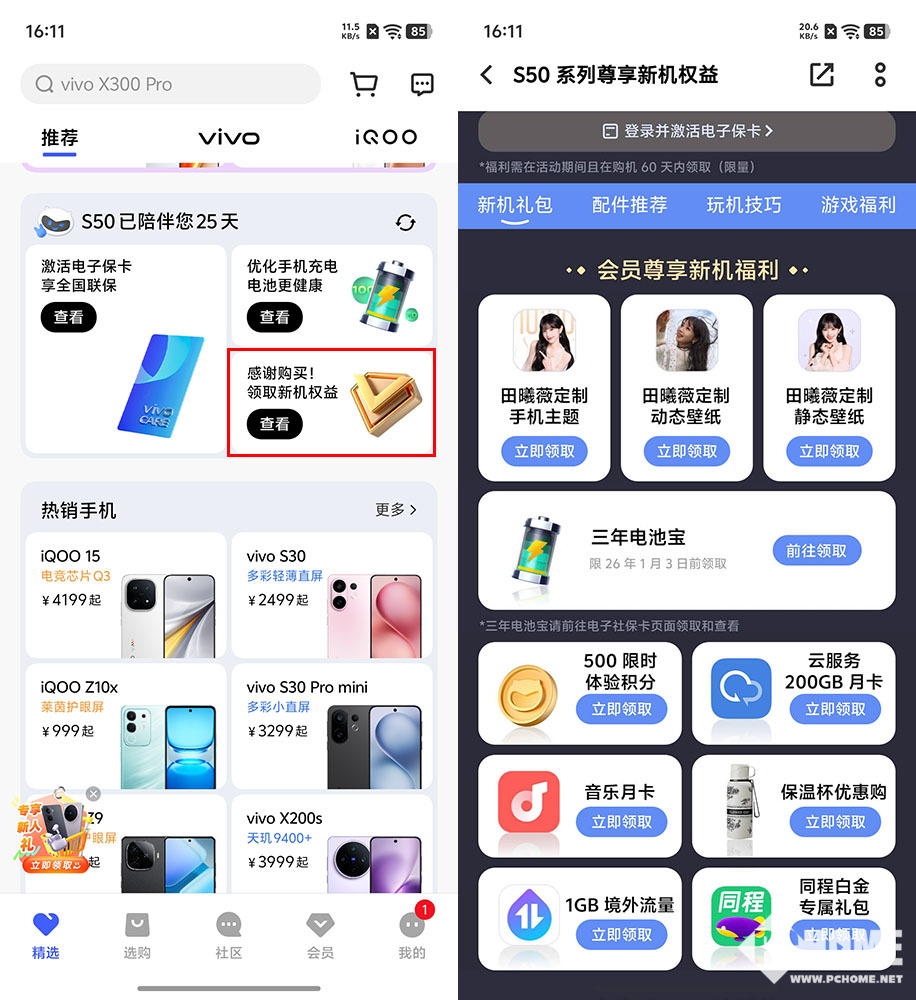Screen dimensions: 916x1000
Task: Go to the 我的 tab
Action: tap(411, 936)
